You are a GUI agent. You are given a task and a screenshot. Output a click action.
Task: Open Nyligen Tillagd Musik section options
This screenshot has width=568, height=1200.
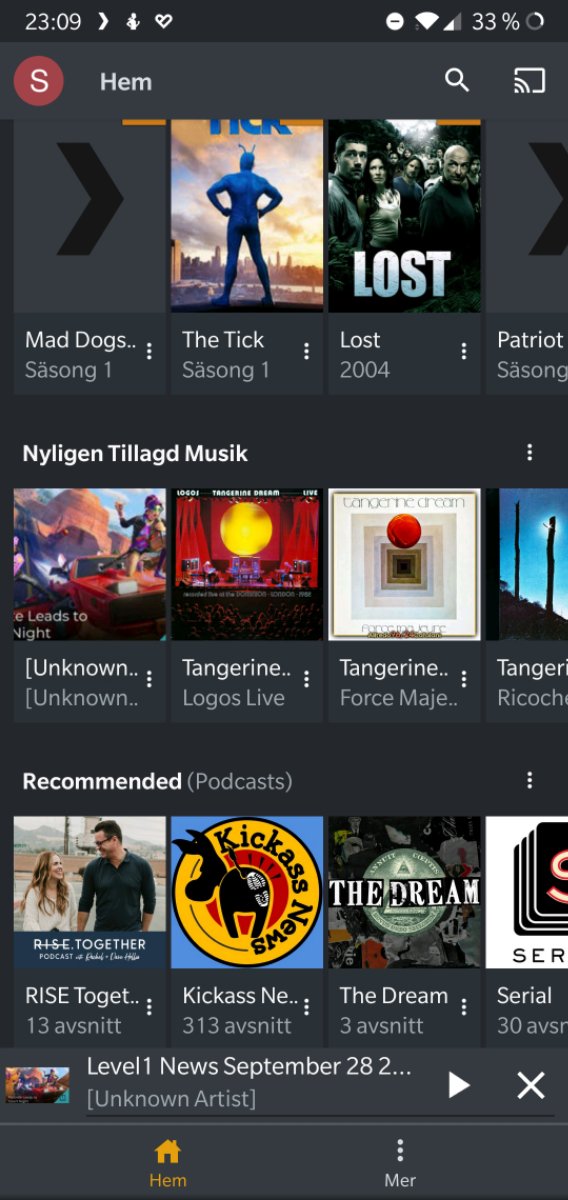(x=530, y=453)
